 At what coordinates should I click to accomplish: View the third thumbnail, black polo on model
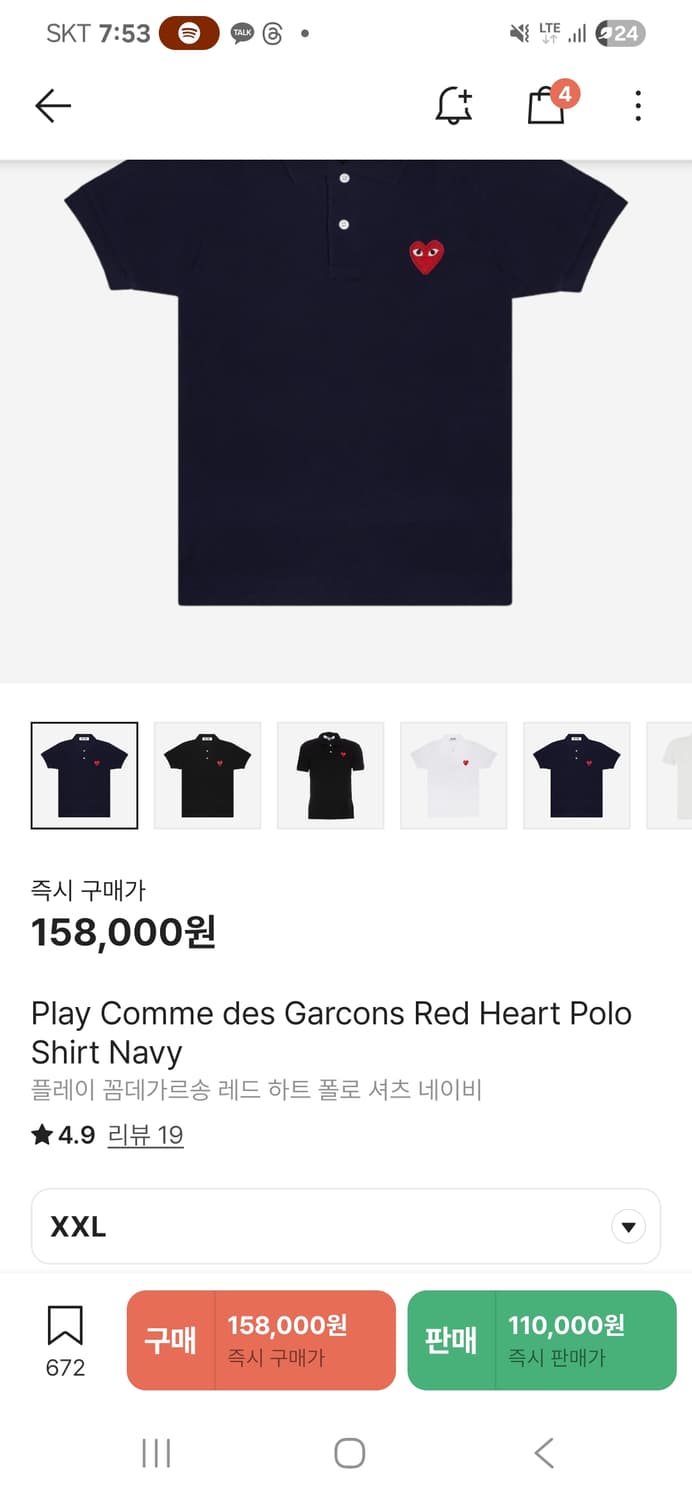point(331,775)
